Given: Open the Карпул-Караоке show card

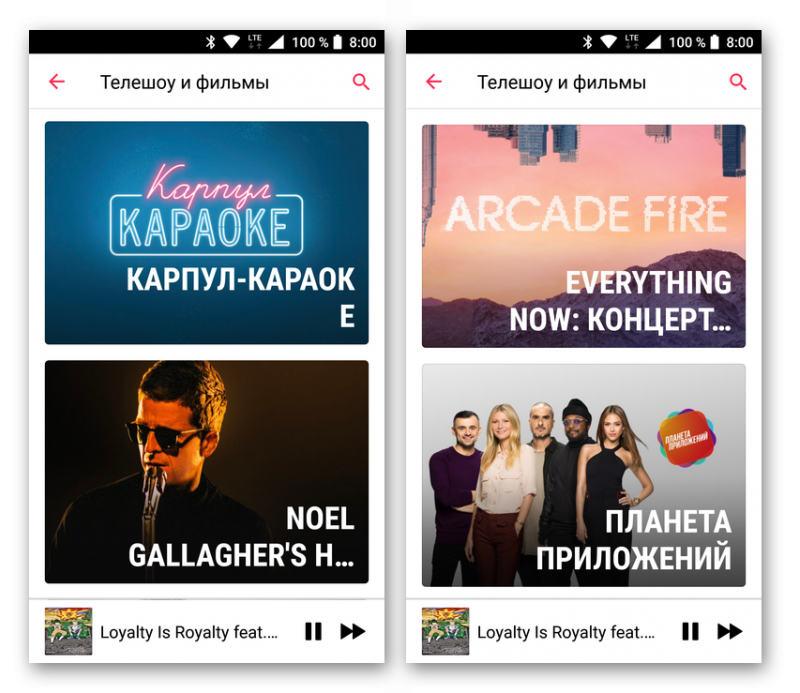Looking at the screenshot, I should point(206,232).
